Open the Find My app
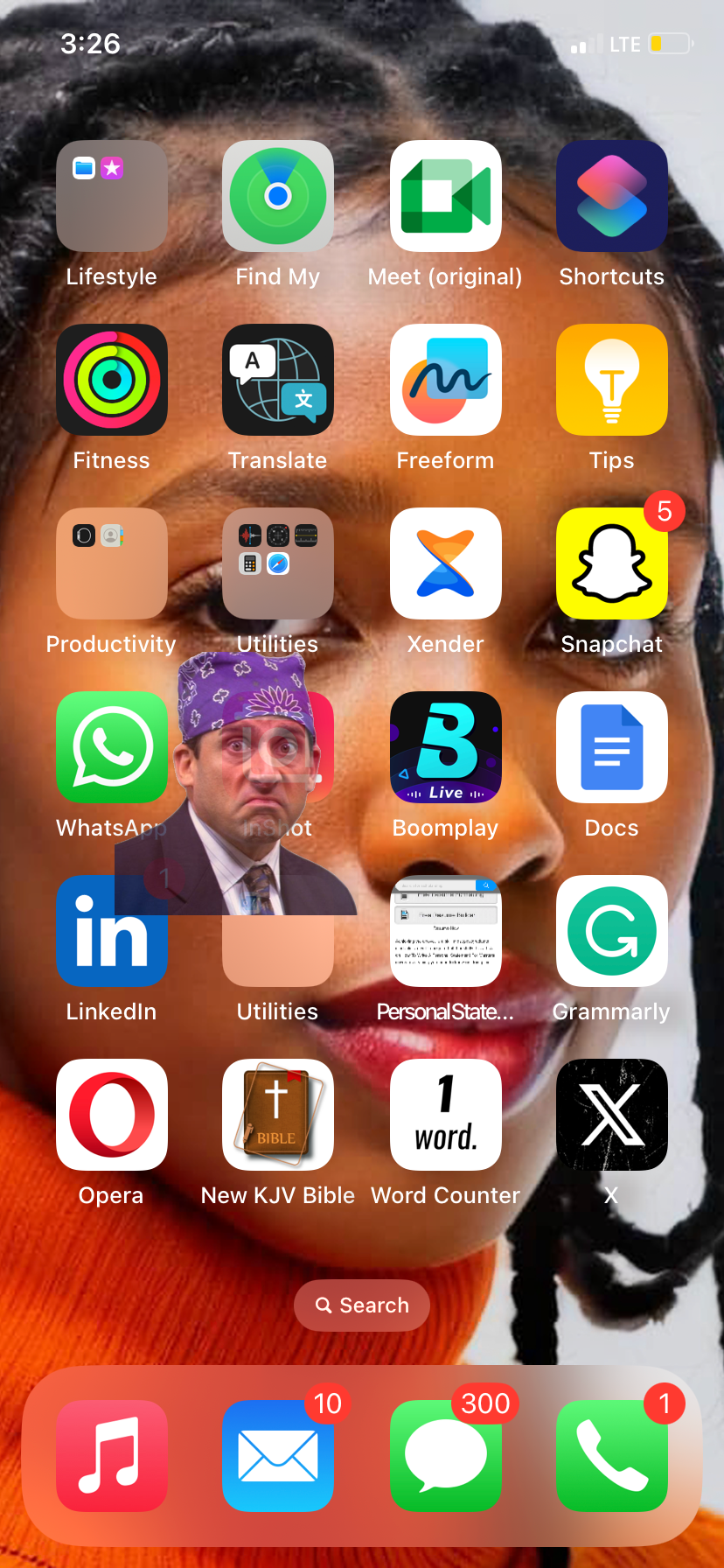Image resolution: width=724 pixels, height=1568 pixels. coord(278,196)
